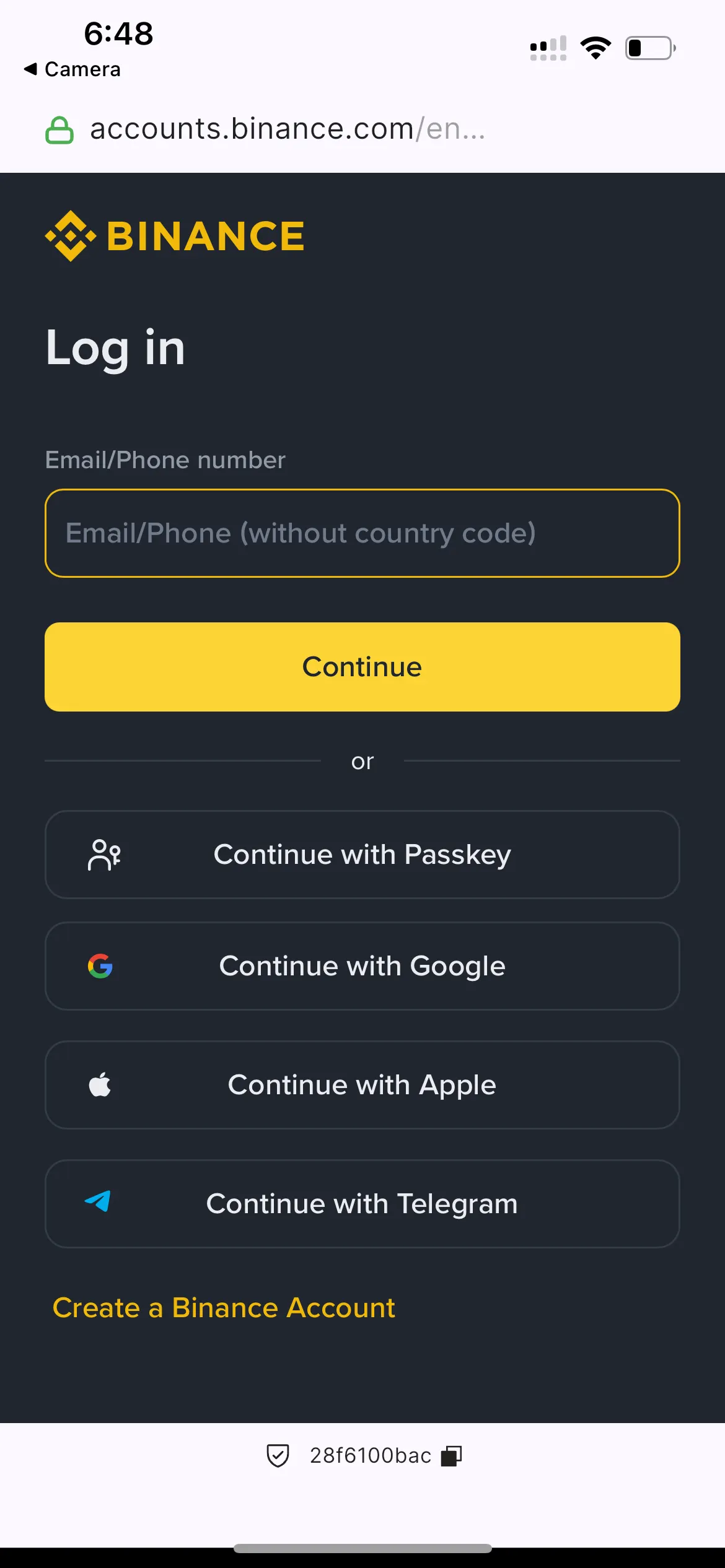
Task: Open Create a Binance Account link
Action: pos(224,1308)
